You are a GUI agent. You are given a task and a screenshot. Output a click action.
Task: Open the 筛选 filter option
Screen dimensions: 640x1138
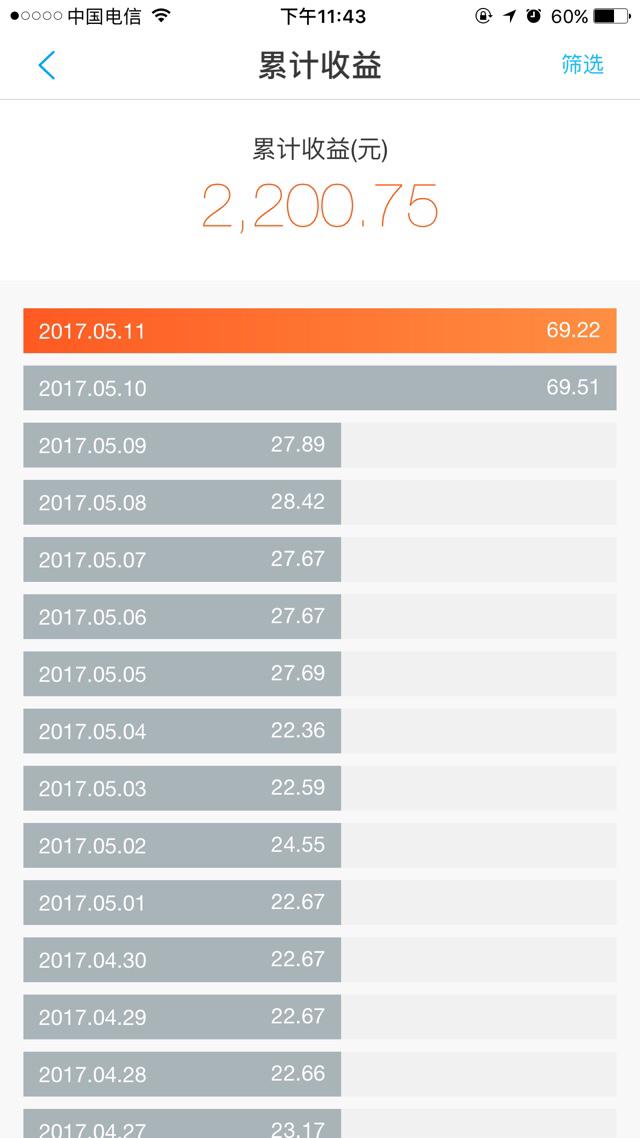[582, 65]
